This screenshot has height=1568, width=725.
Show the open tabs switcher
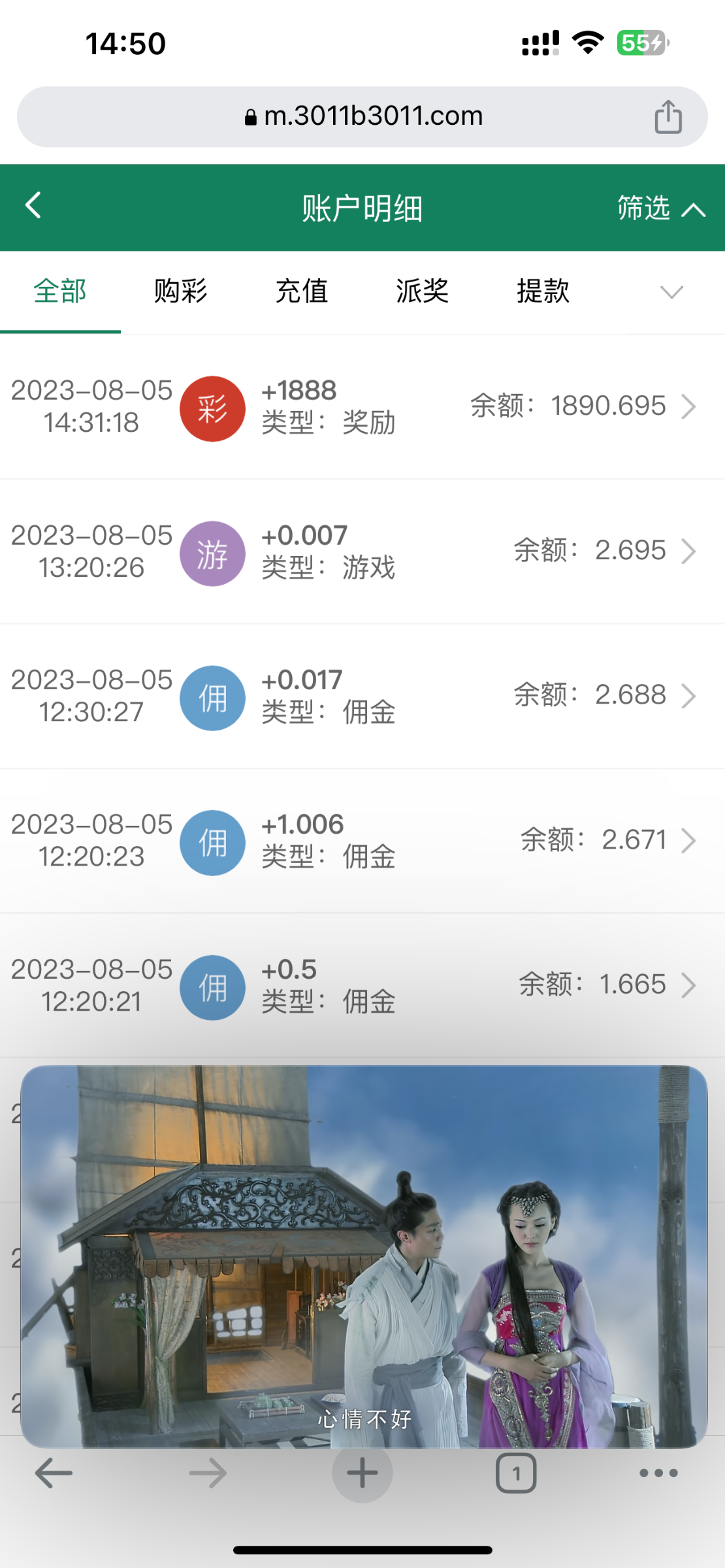516,1473
